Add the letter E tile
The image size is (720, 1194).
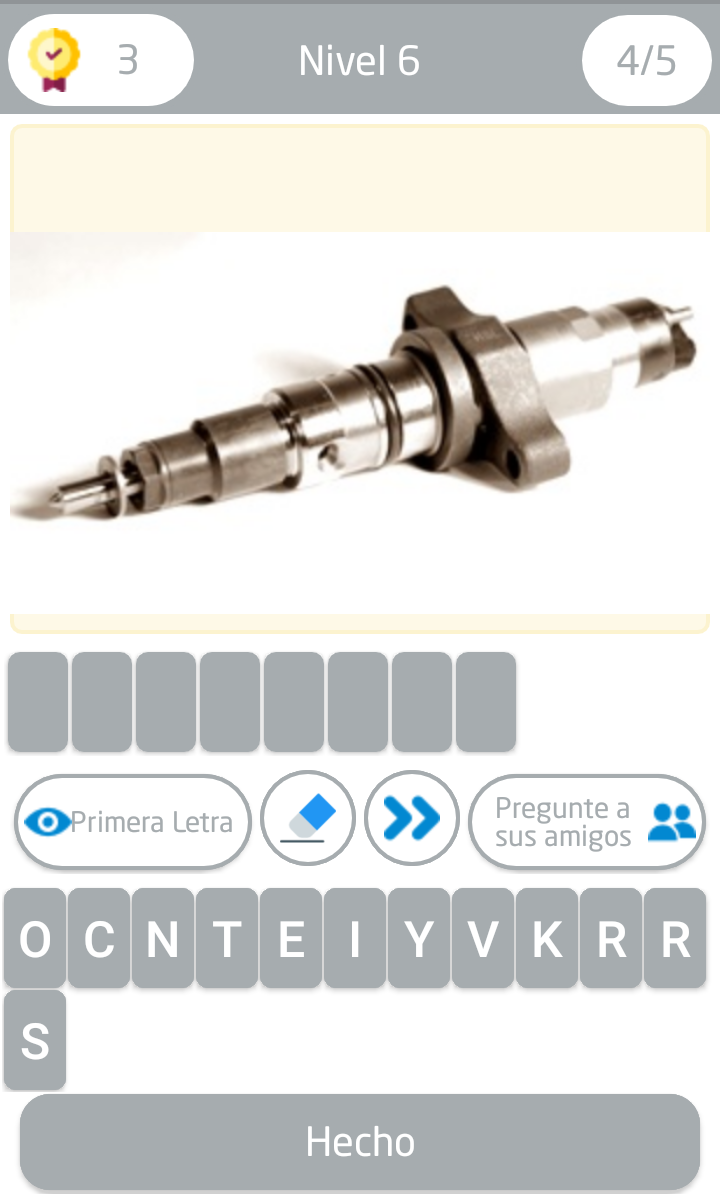click(x=291, y=938)
